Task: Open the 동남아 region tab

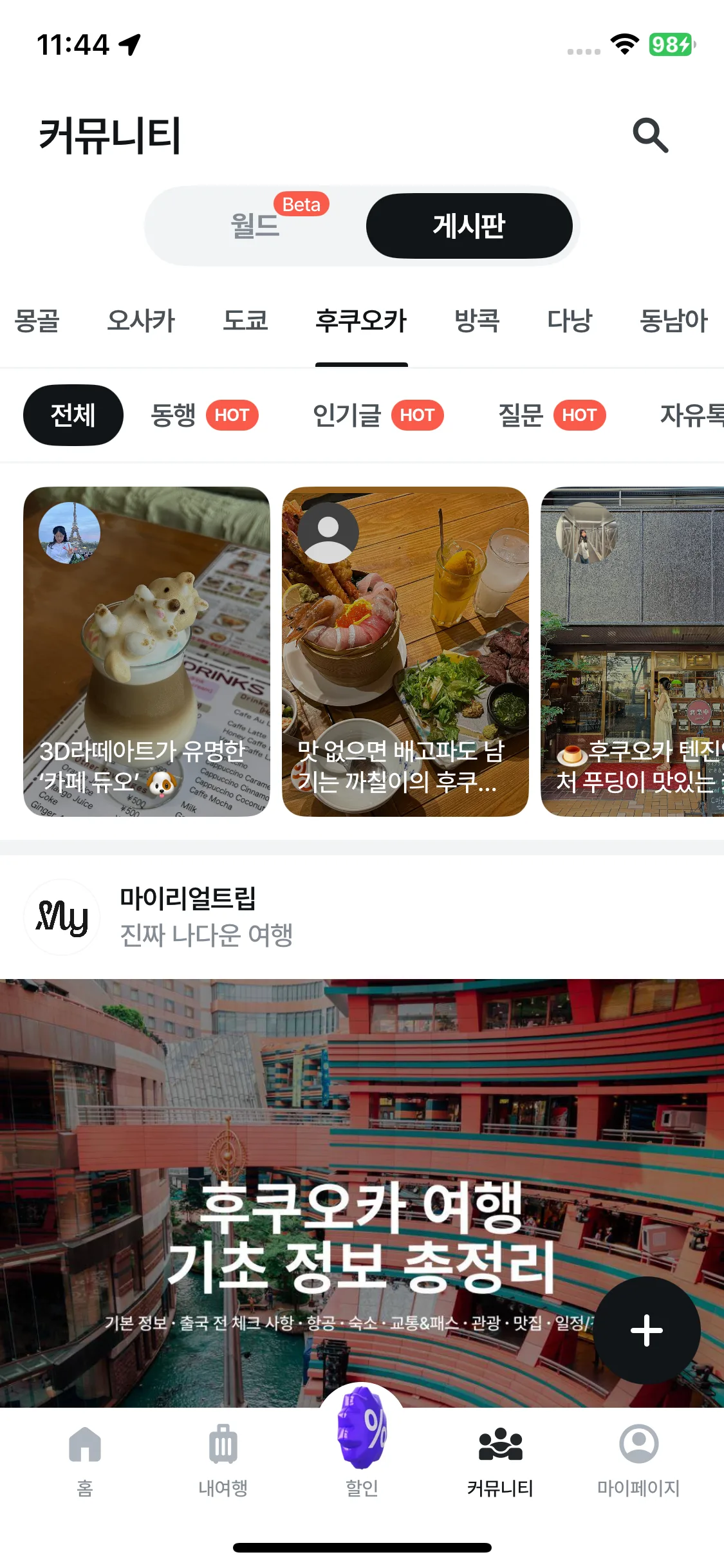Action: [673, 321]
